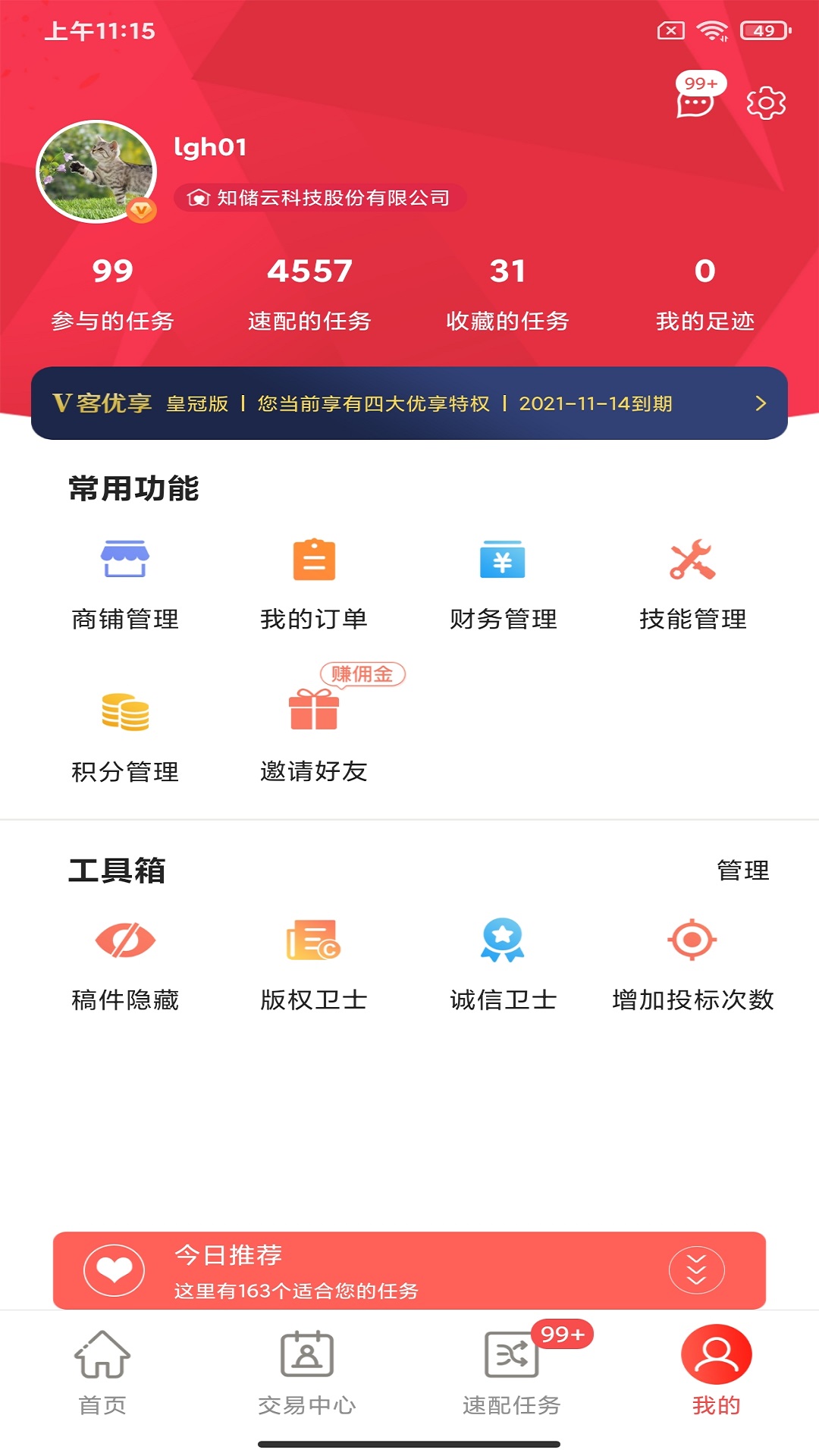Open the settings gear
Image resolution: width=819 pixels, height=1456 pixels.
tap(766, 103)
